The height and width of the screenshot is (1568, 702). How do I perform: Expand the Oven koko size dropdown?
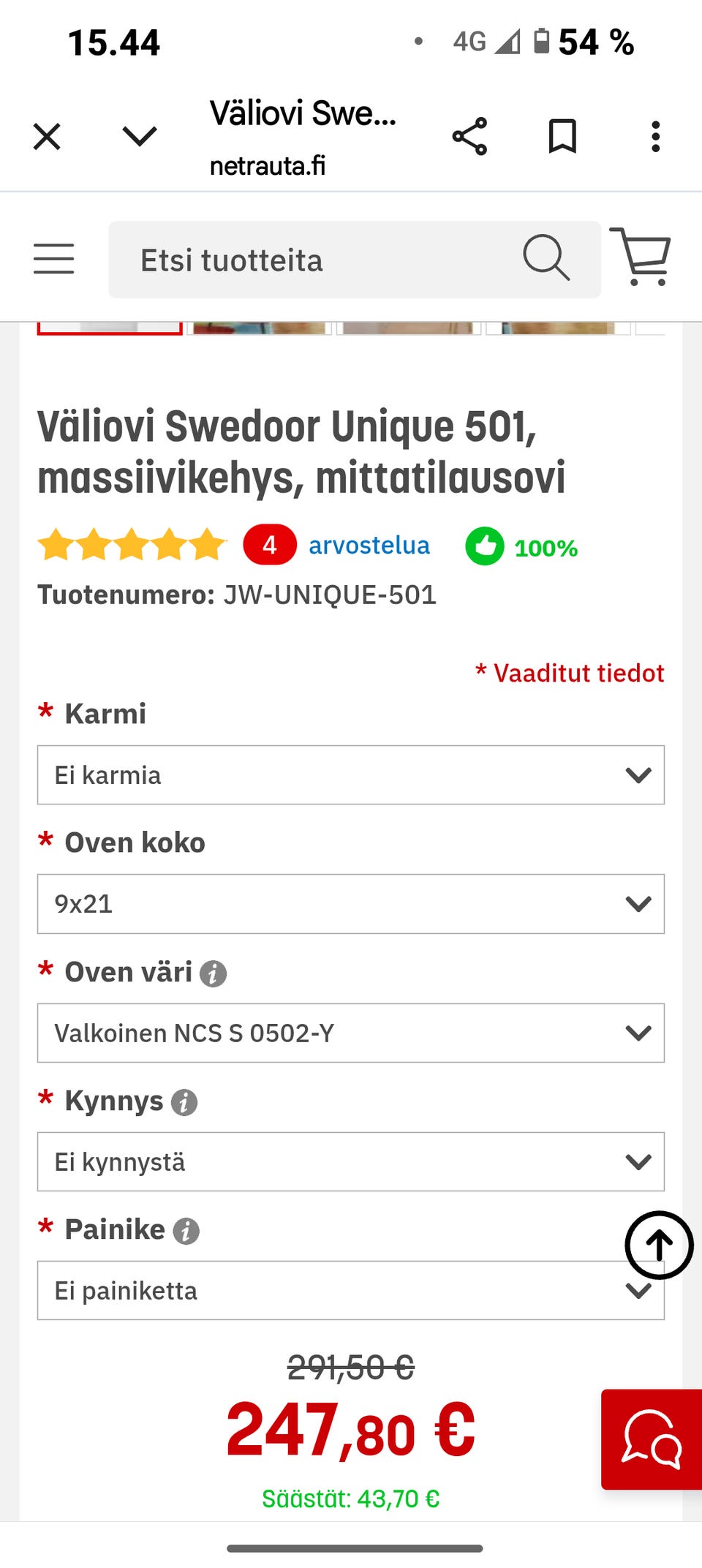[x=351, y=904]
